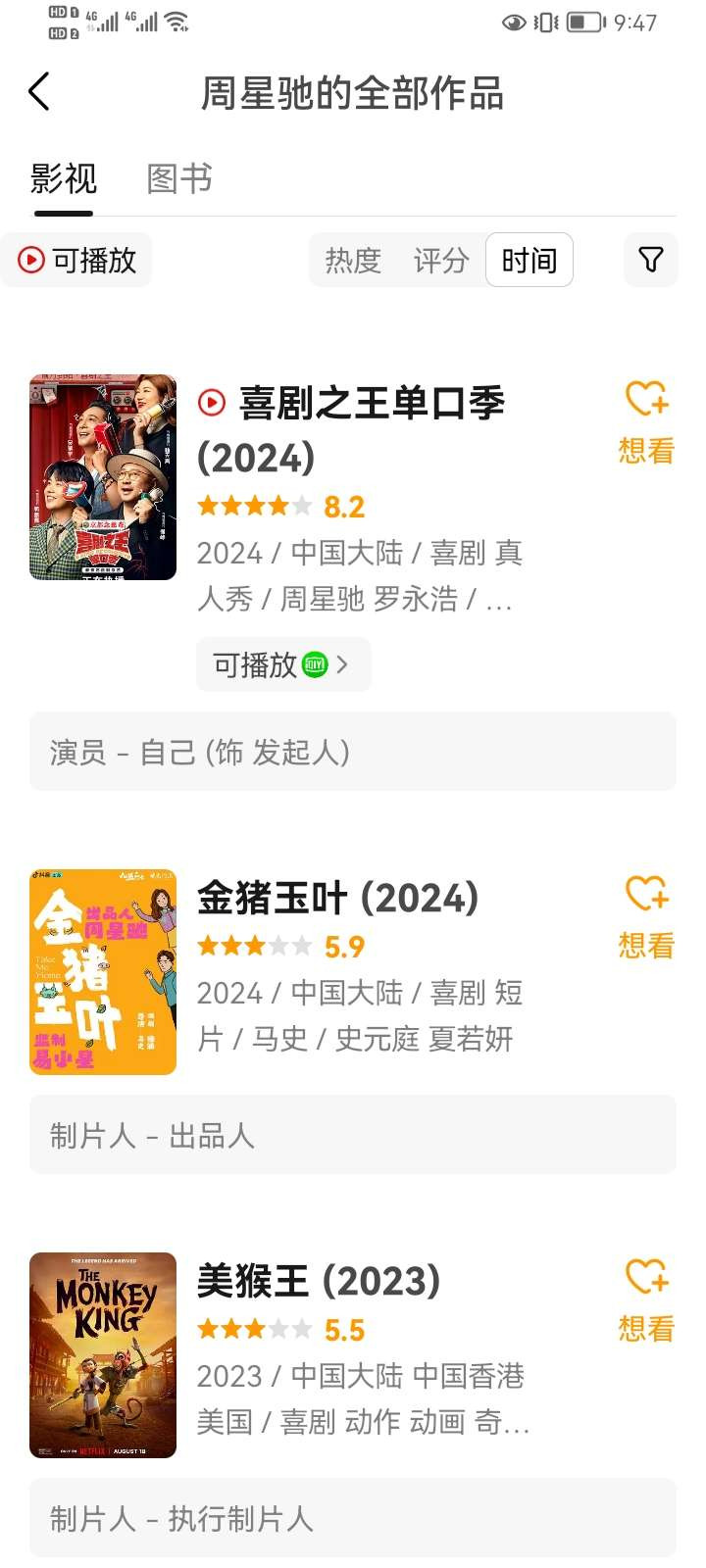Screen dimensions: 706x1568
Task: Mark 喜剧之王单口季 as 想看
Action: click(646, 421)
